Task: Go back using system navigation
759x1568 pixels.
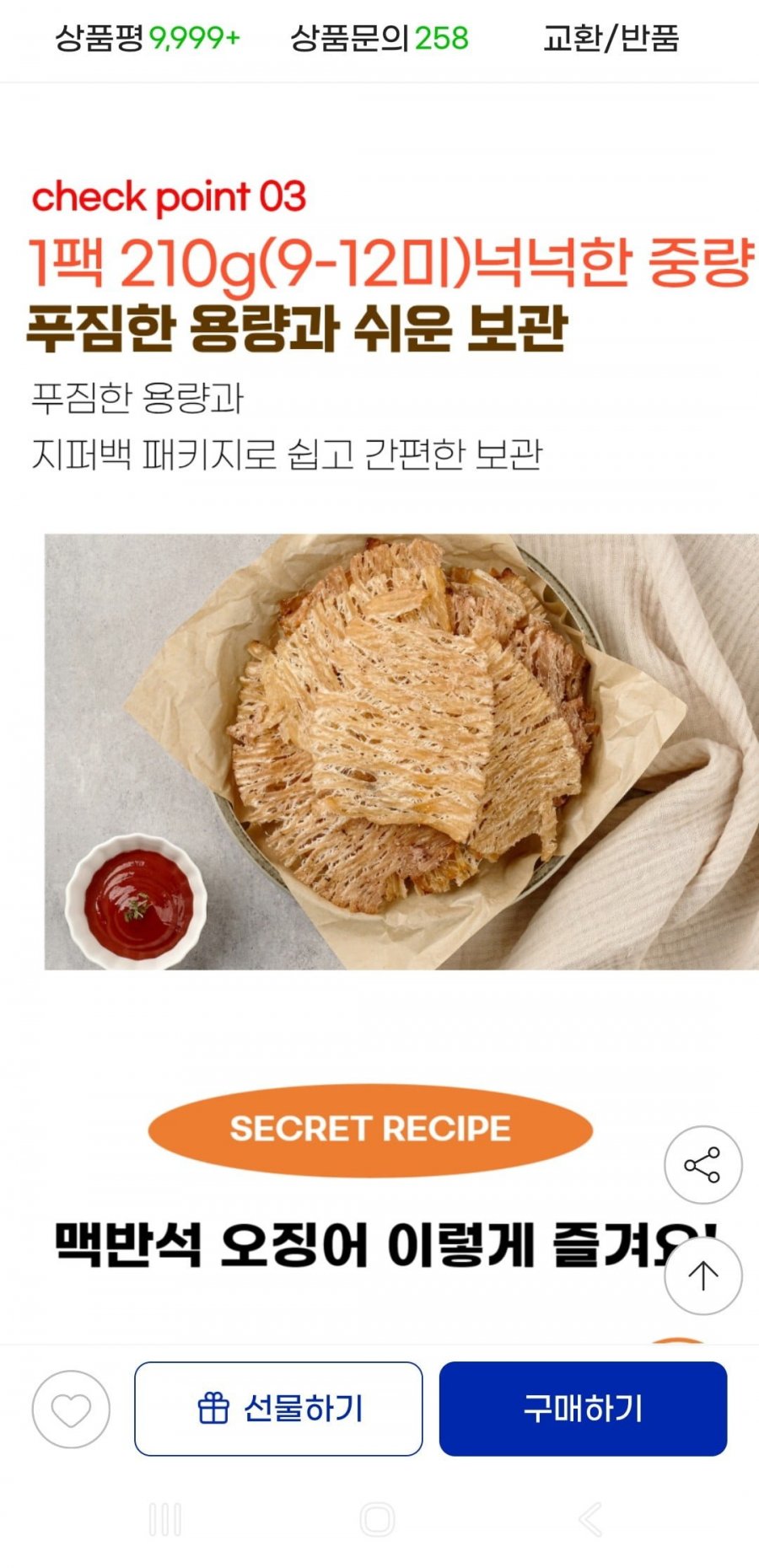Action: (590, 1519)
